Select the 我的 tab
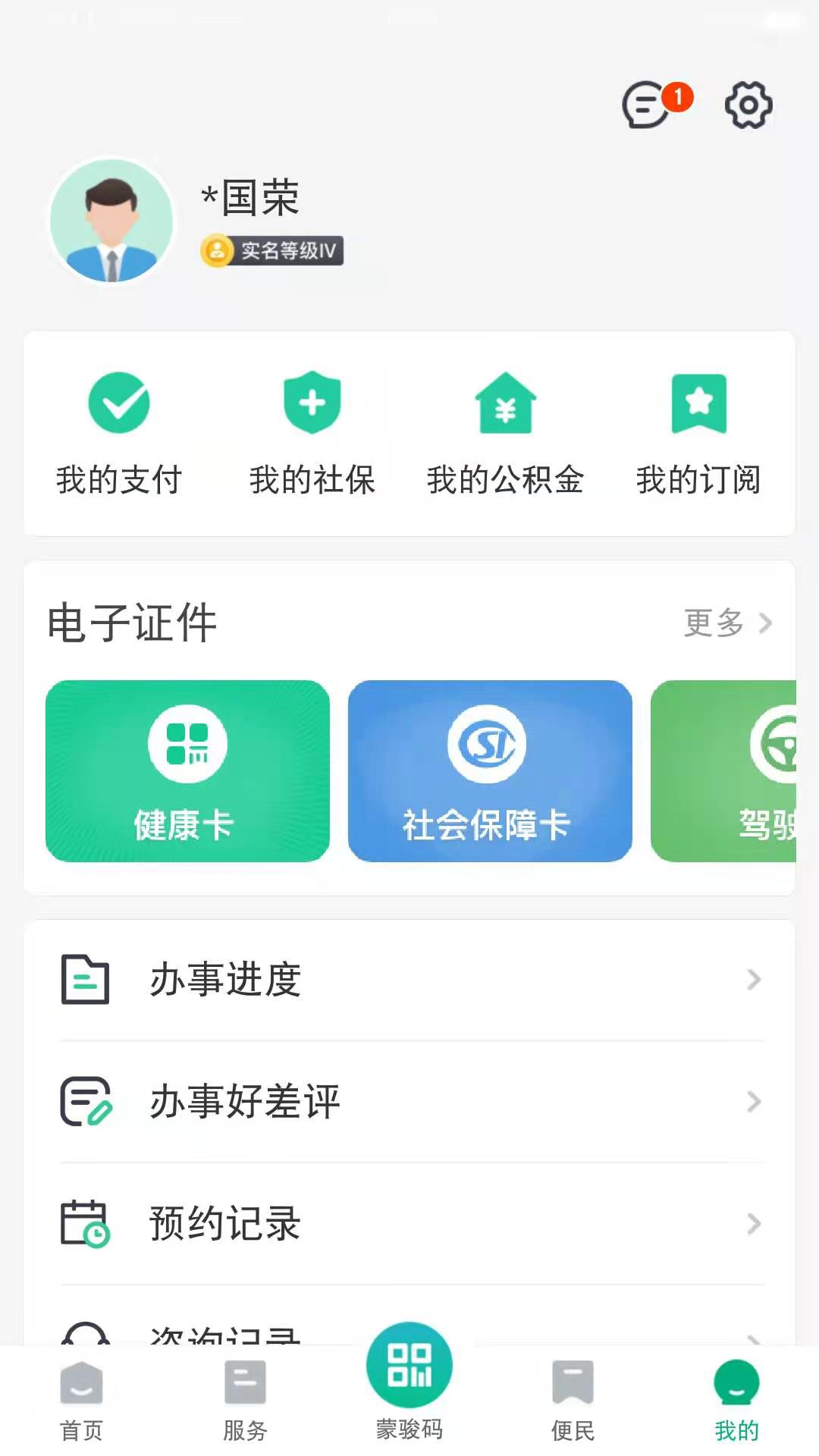The width and height of the screenshot is (819, 1456). [x=736, y=1401]
